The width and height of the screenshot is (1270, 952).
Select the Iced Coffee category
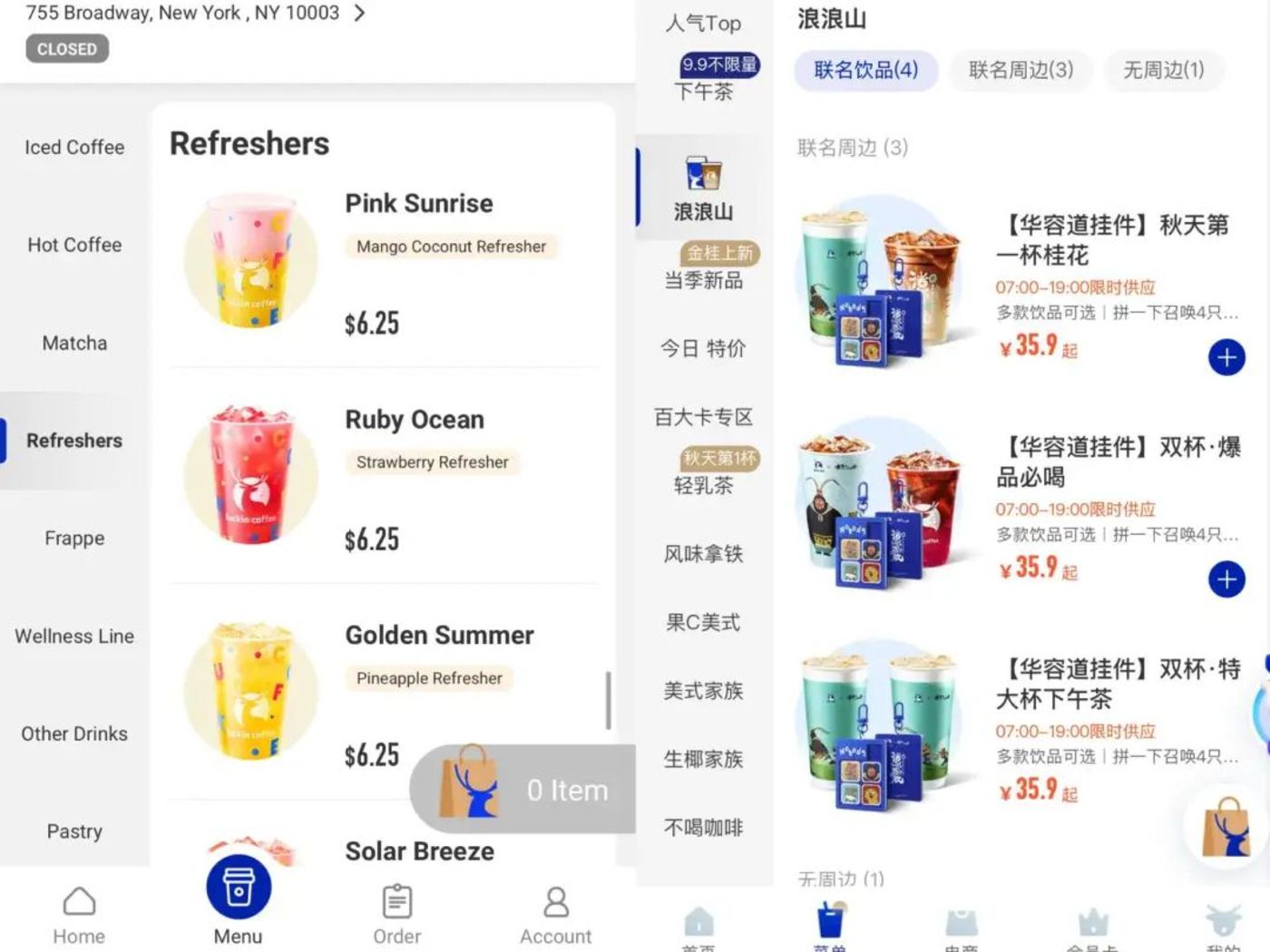tap(74, 147)
